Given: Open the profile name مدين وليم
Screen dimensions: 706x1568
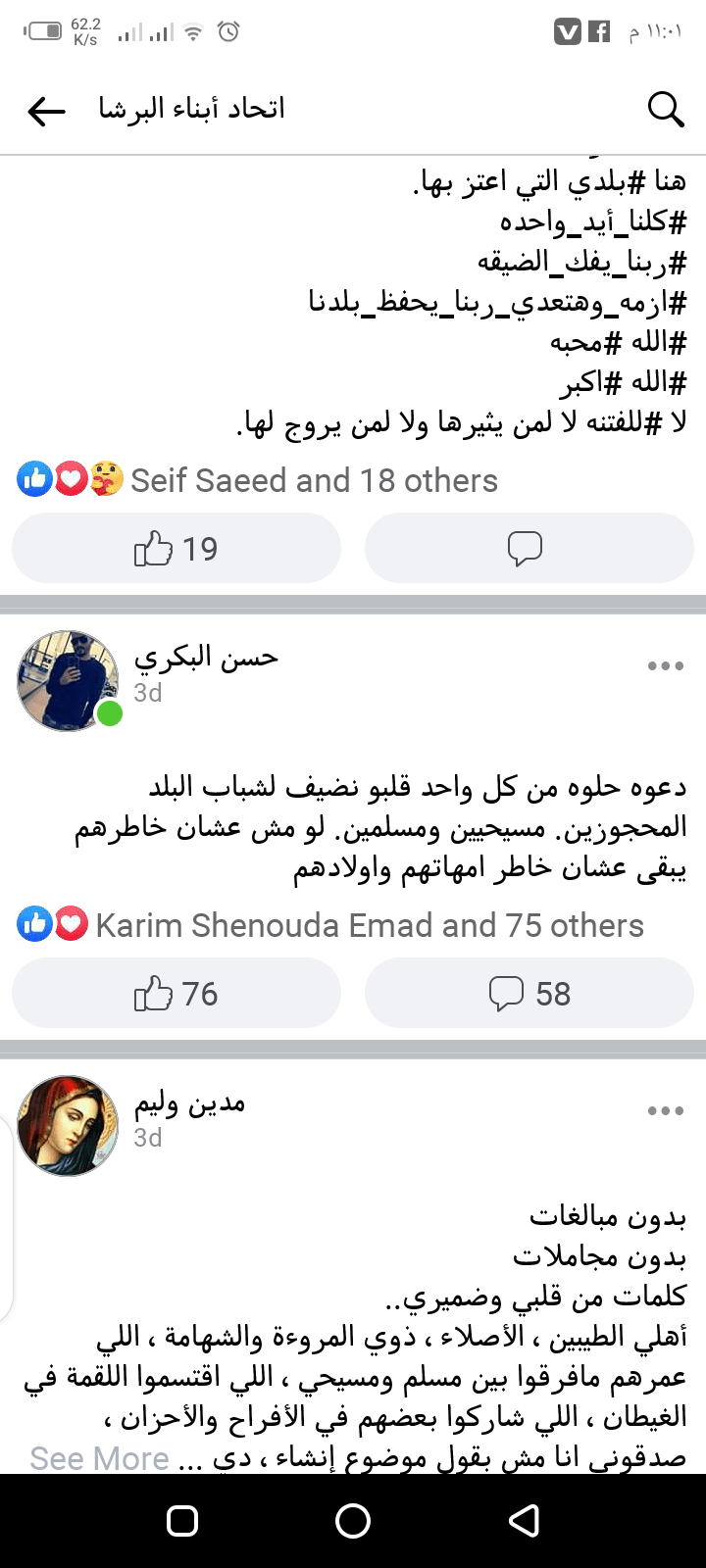Looking at the screenshot, I should coord(189,1102).
